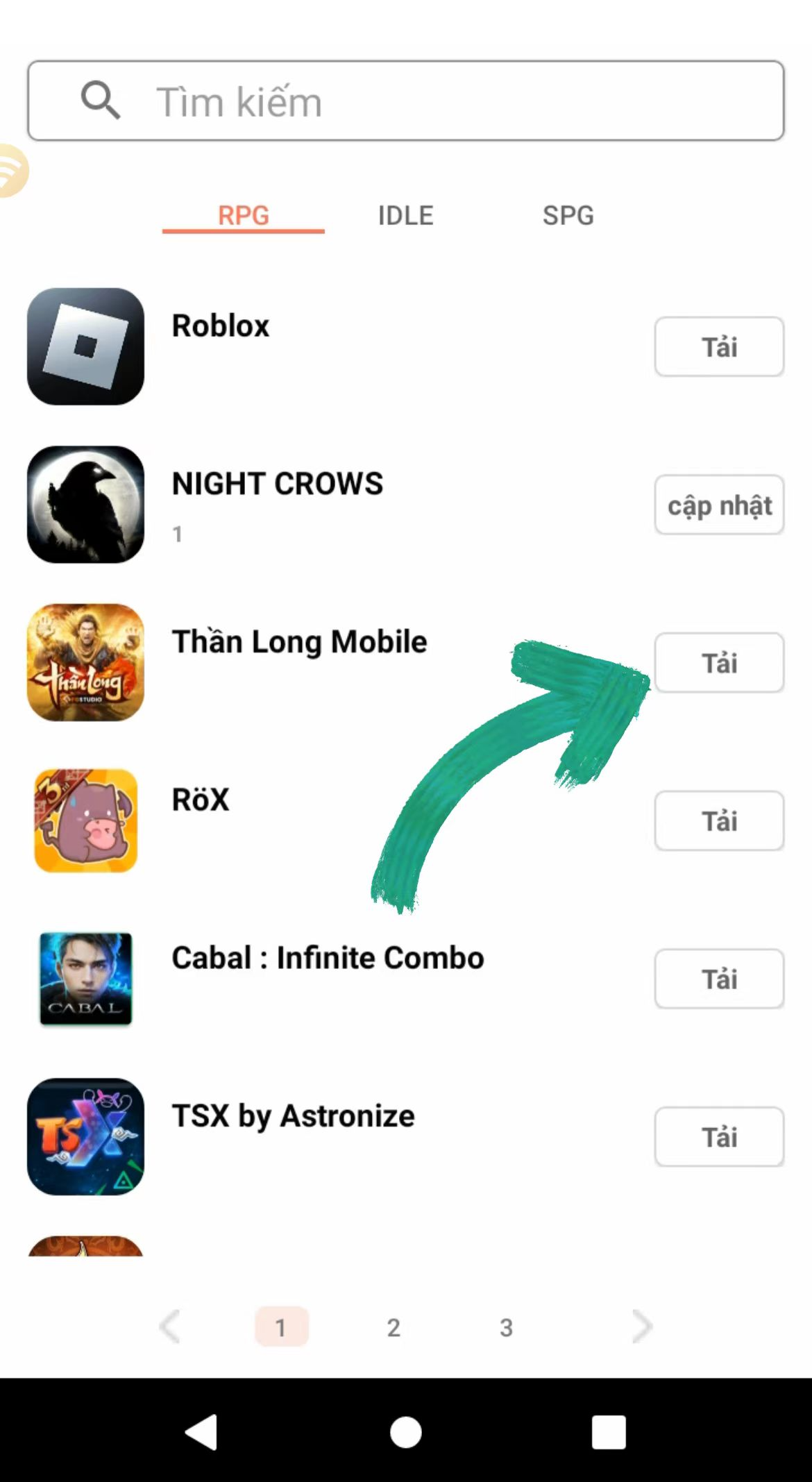The width and height of the screenshot is (812, 1482).
Task: Jump to page 3
Action: tap(506, 1327)
